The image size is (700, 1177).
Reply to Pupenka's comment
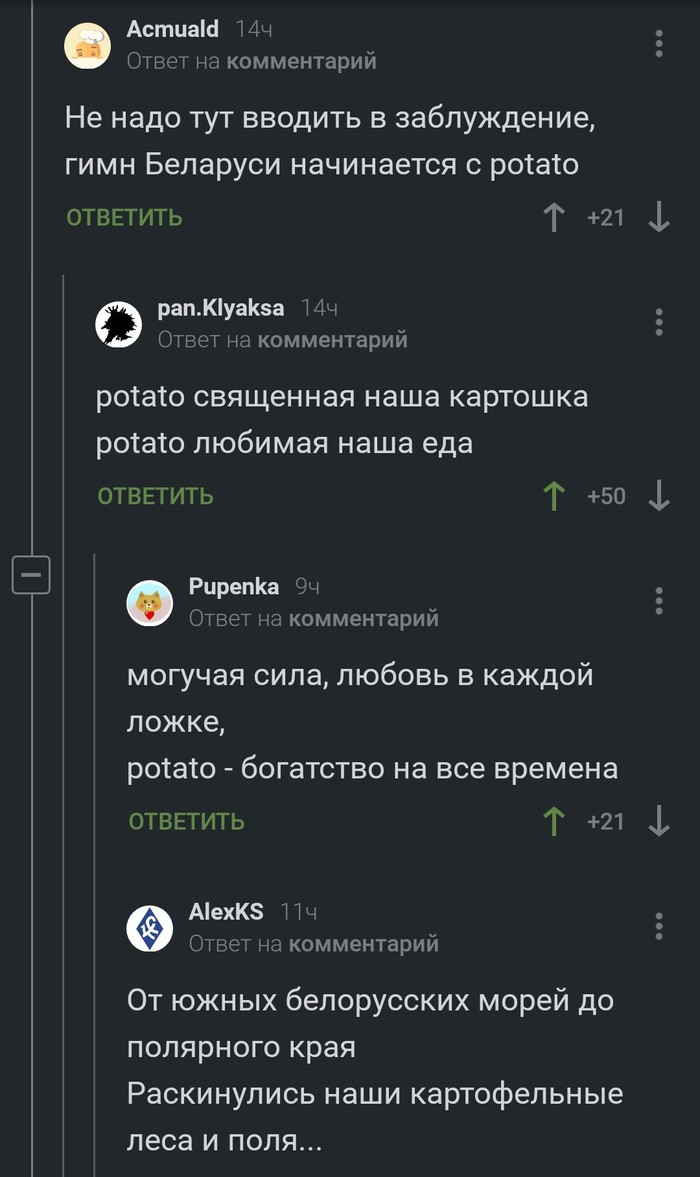(186, 822)
